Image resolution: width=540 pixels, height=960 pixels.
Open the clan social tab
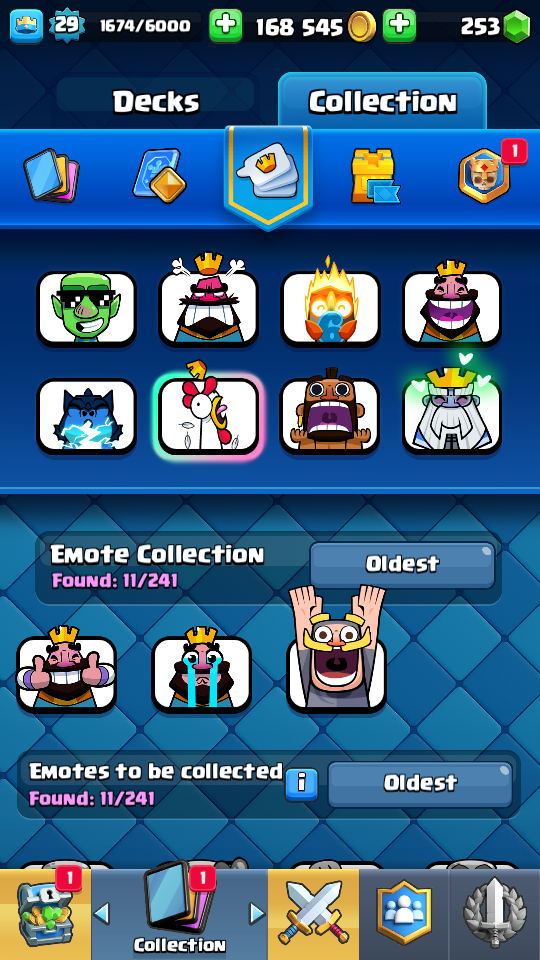(x=404, y=913)
